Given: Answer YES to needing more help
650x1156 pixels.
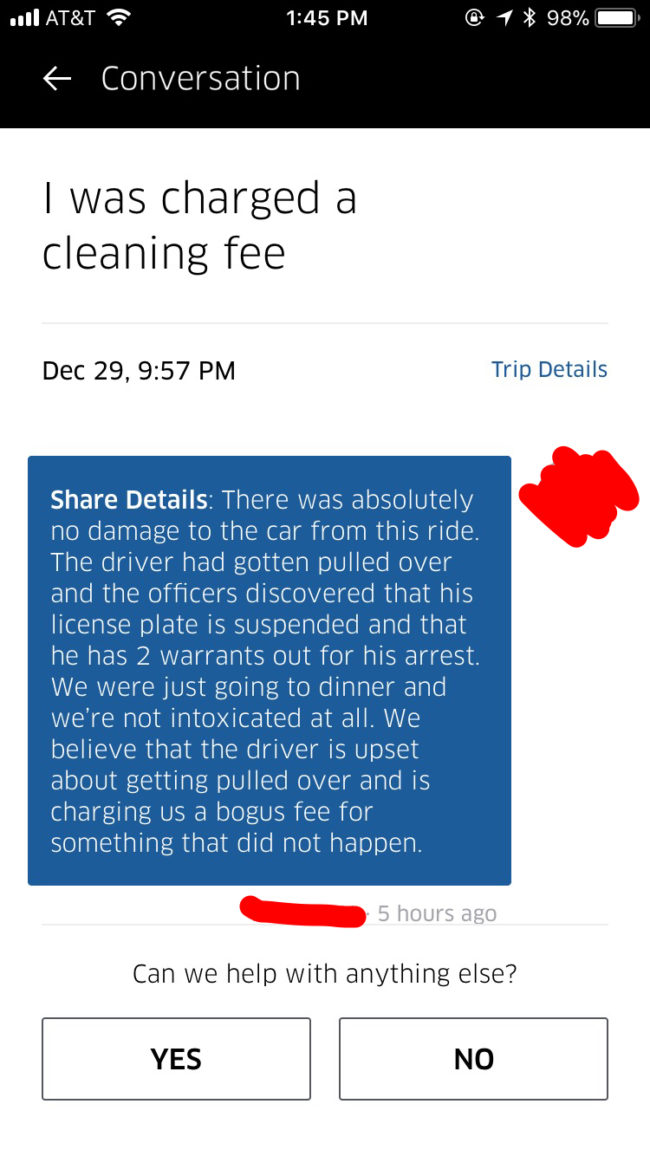Looking at the screenshot, I should (176, 1058).
